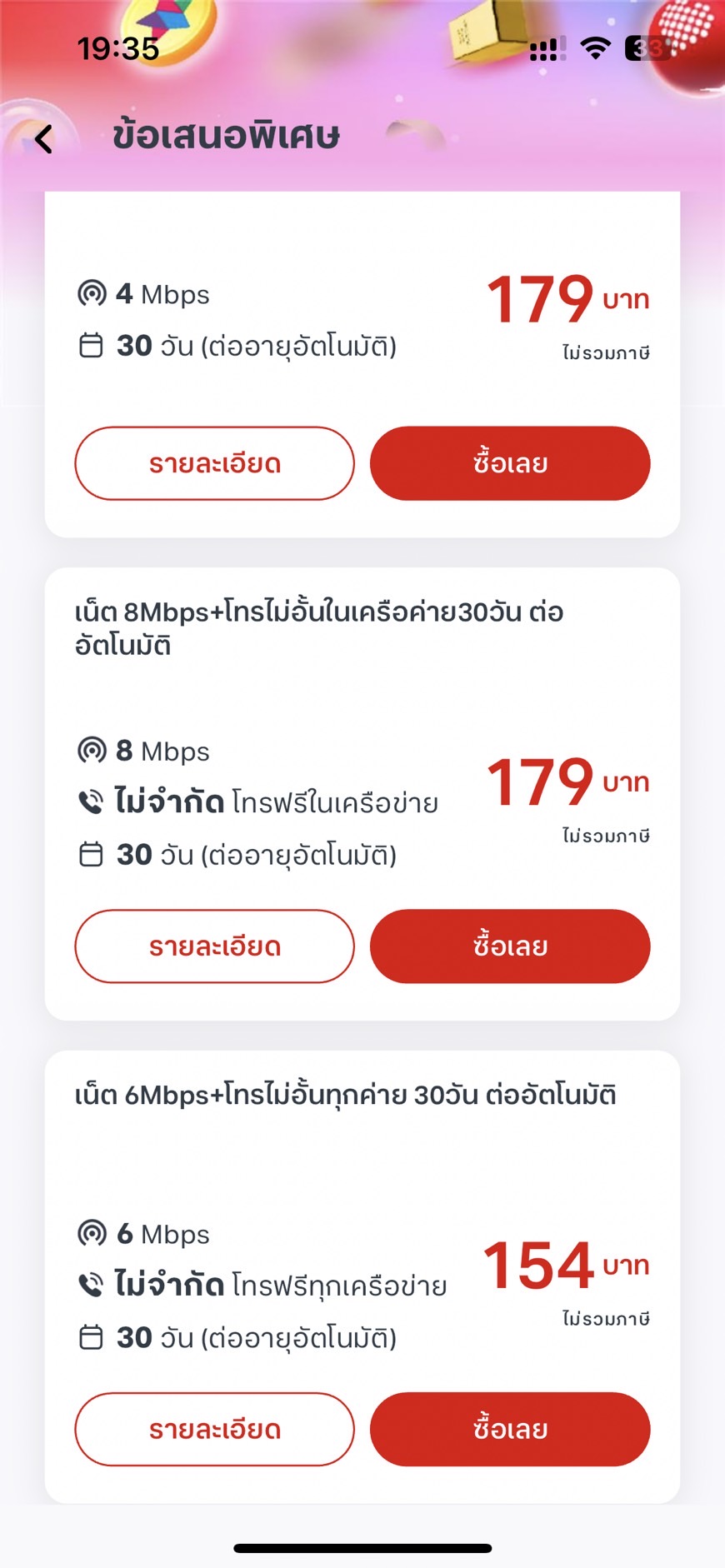Buy the 8 Mbps package with ซื้อเลย
725x1568 pixels.
pyautogui.click(x=510, y=946)
